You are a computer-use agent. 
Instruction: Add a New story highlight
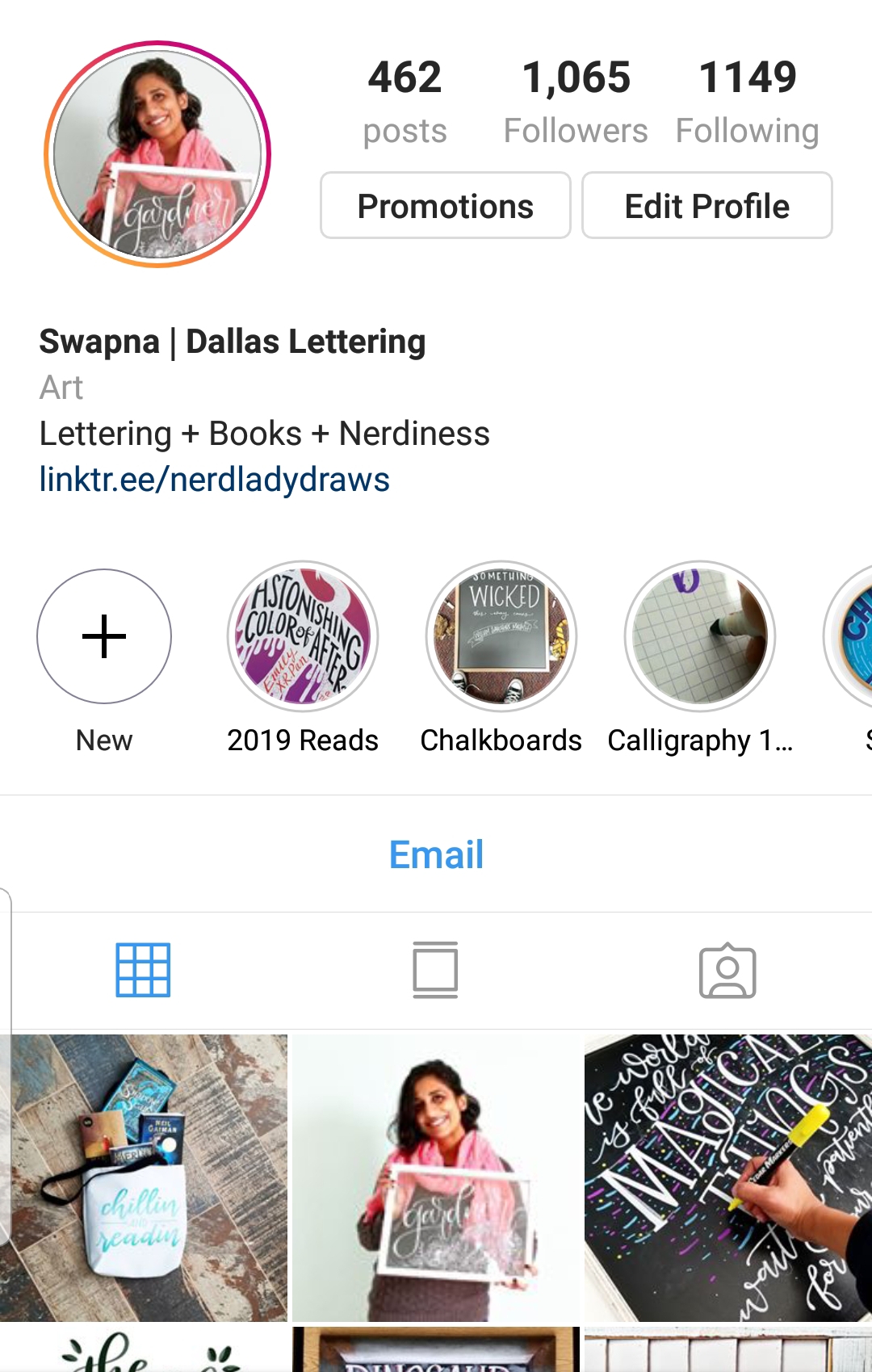104,637
